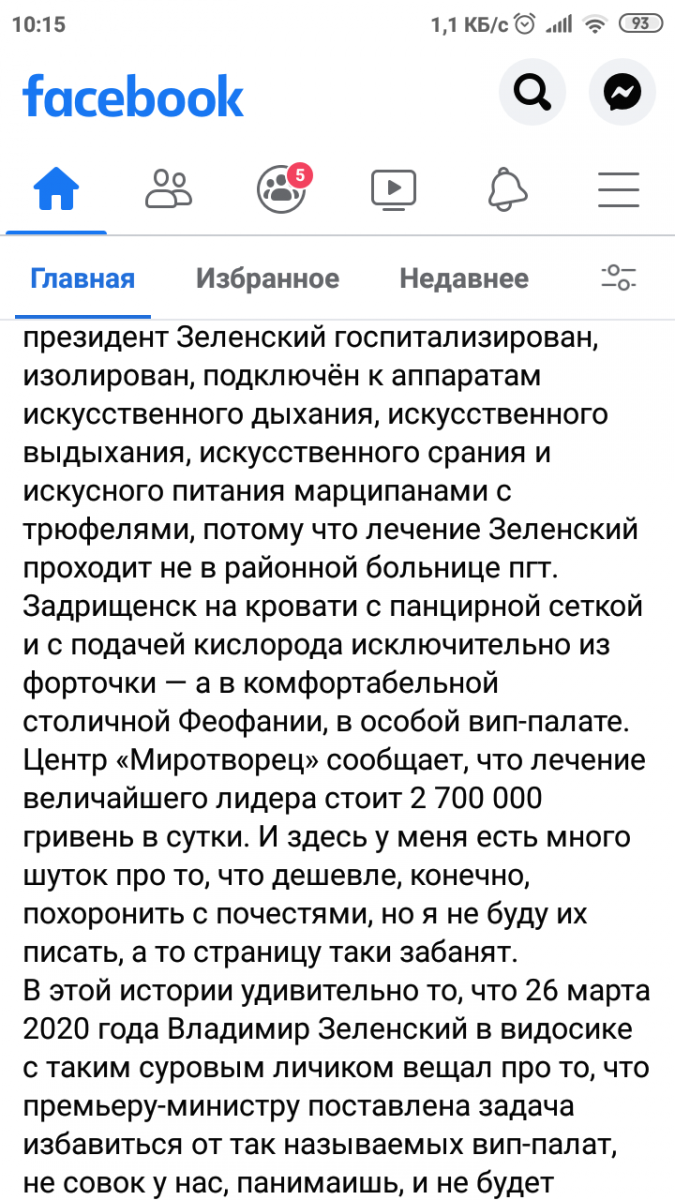The image size is (675, 1200).
Task: Switch to the Watch video tab
Action: click(x=393, y=188)
